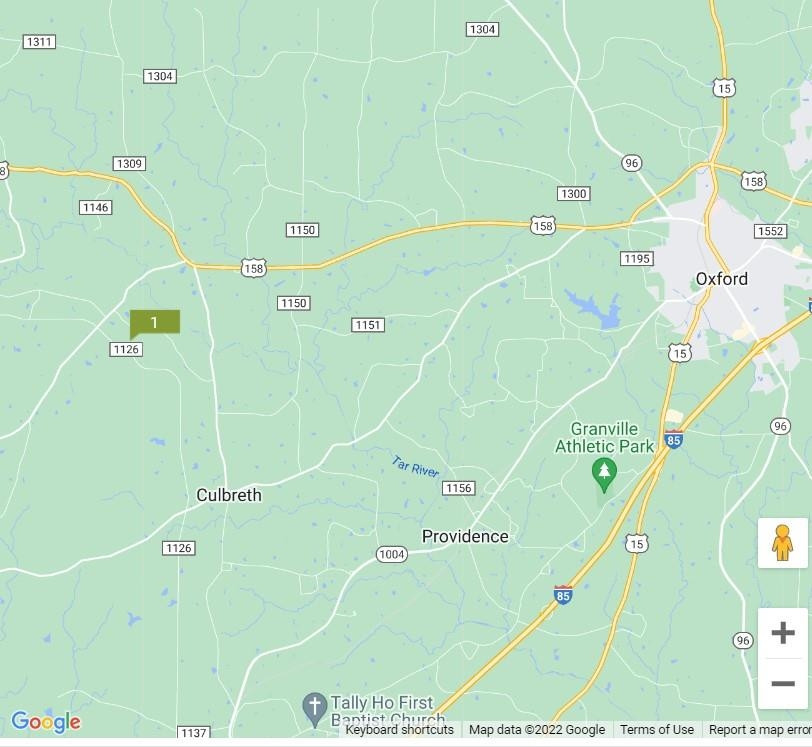The image size is (812, 747).
Task: Open Tally Ho First Baptist Church marker
Action: [315, 708]
